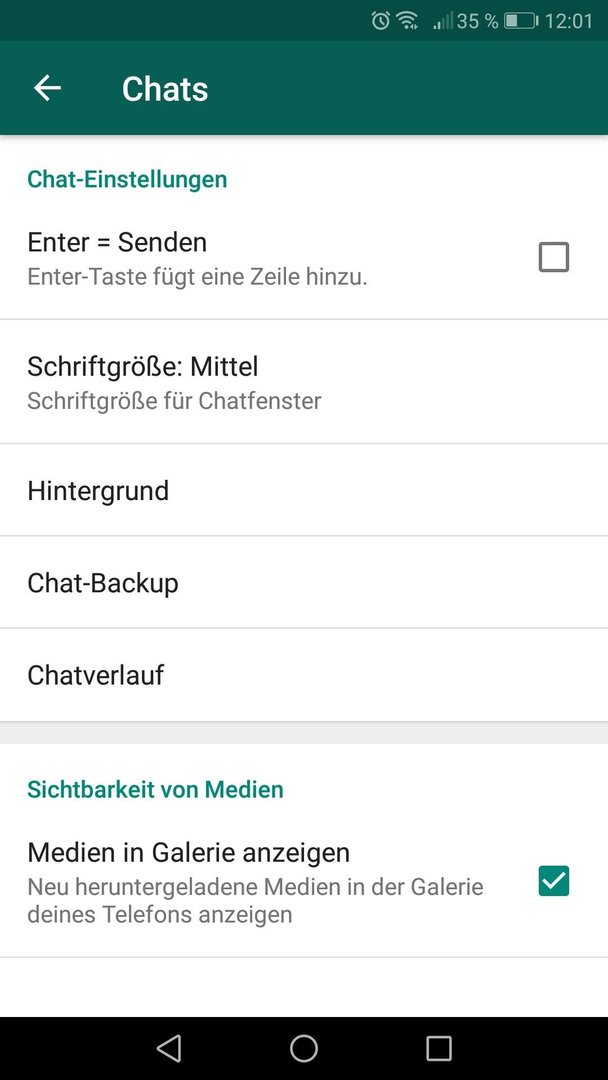
Task: Uncheck Medien in Galerie anzeigen
Action: [554, 881]
